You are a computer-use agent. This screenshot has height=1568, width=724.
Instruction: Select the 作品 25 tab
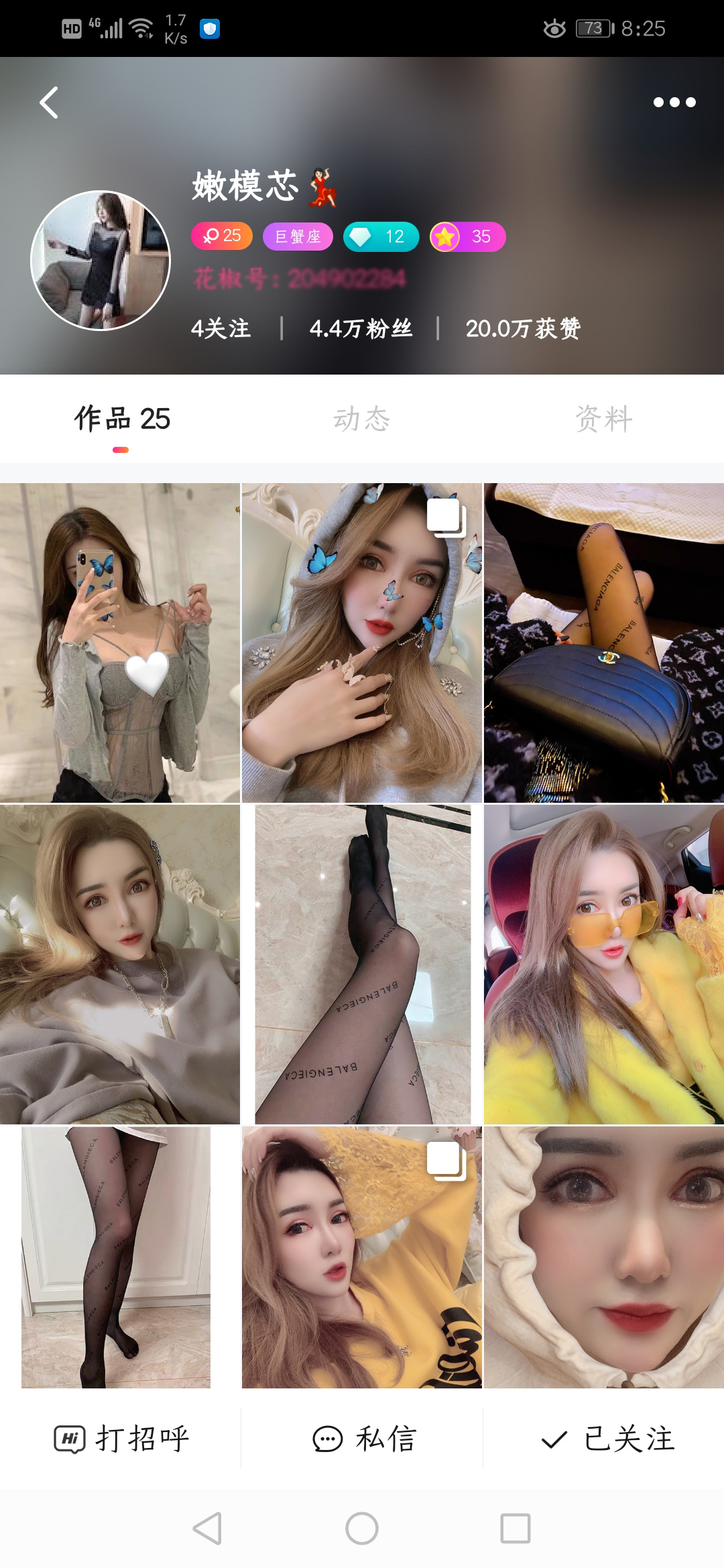(122, 419)
